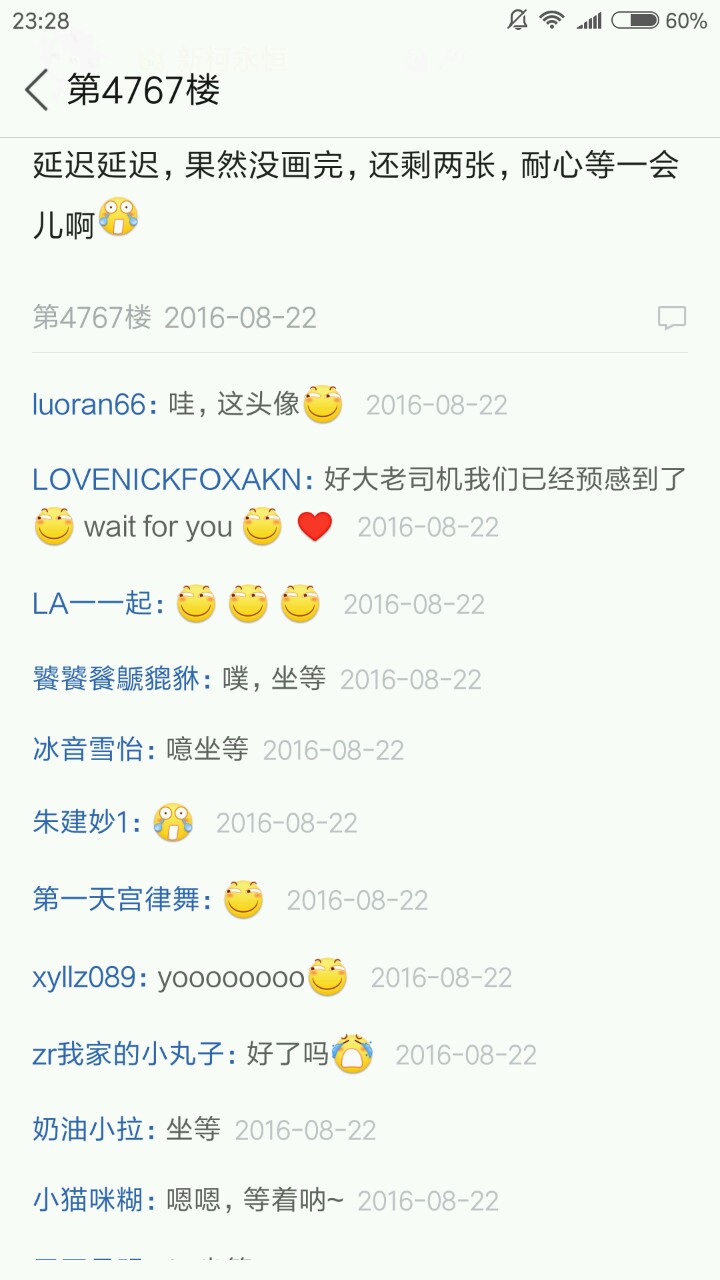
Task: View LOVENICKFOXAKN's user page
Action: pos(167,479)
